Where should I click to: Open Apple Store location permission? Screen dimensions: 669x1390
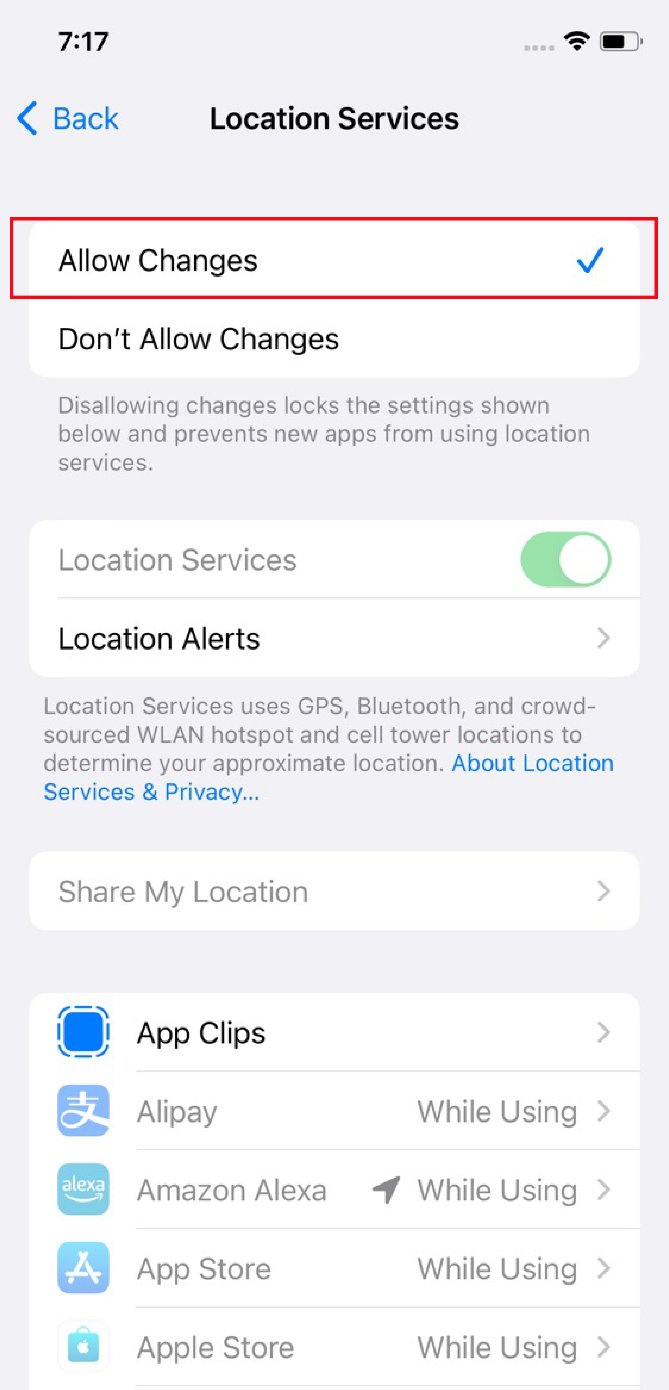coord(334,1347)
